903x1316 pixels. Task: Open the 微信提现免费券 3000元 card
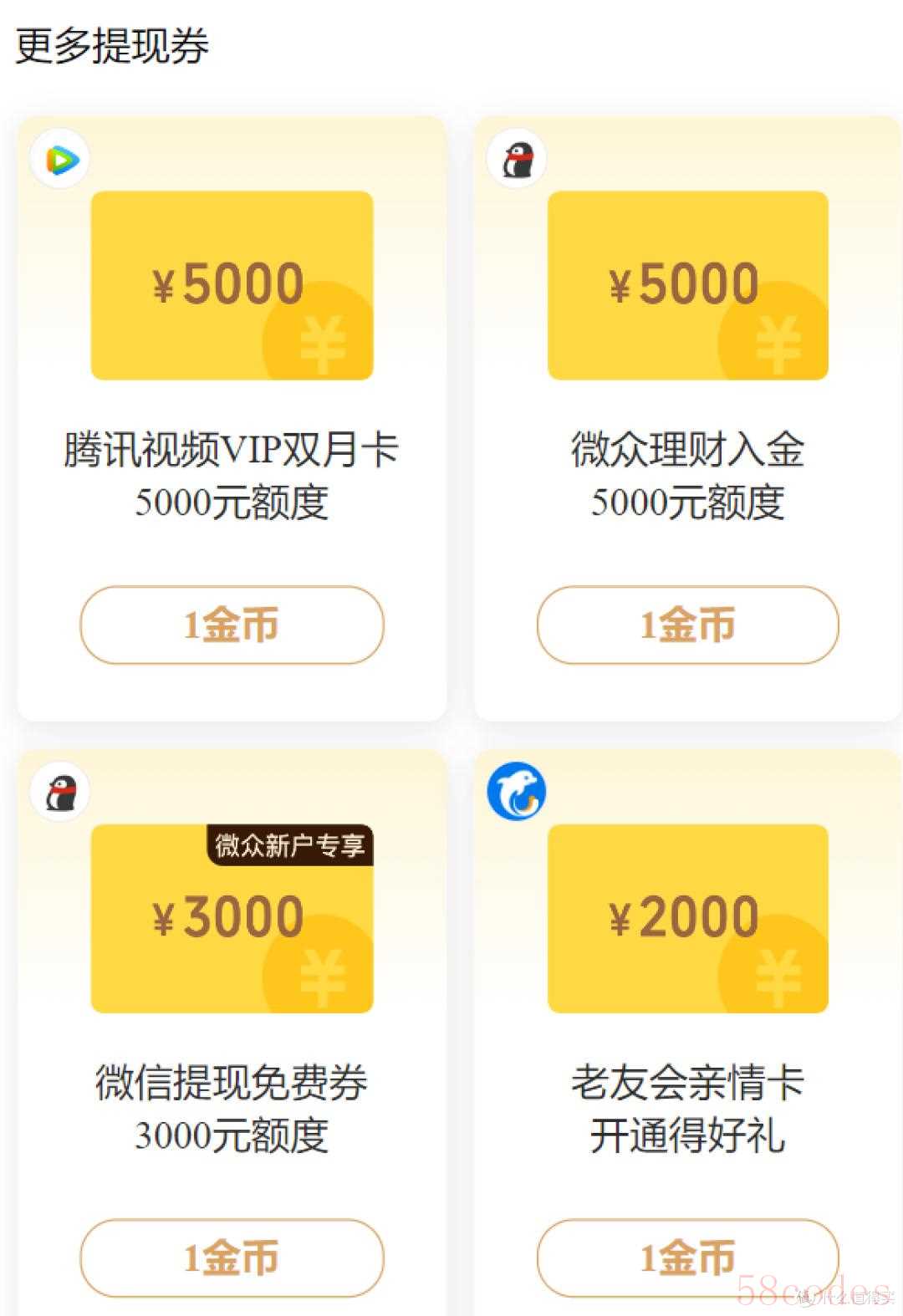[x=232, y=918]
